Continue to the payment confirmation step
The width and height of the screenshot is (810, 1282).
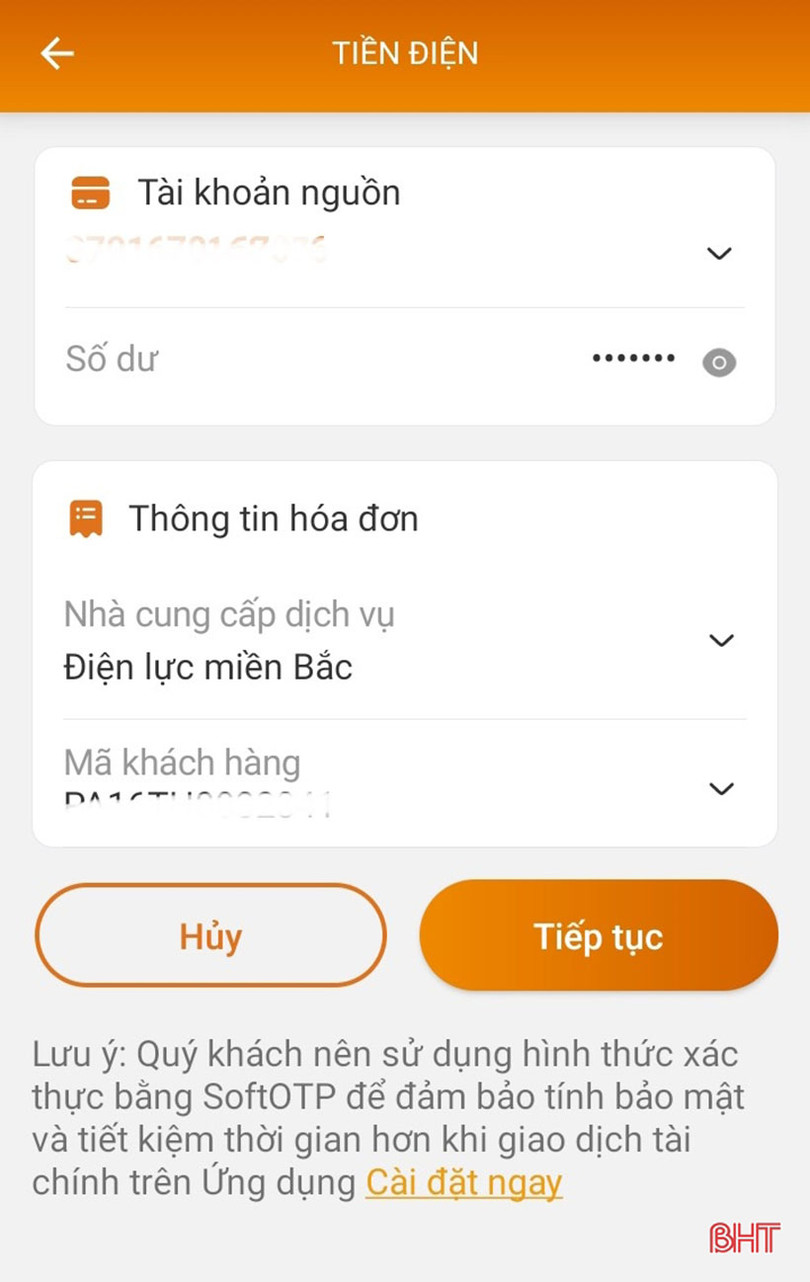[x=597, y=935]
